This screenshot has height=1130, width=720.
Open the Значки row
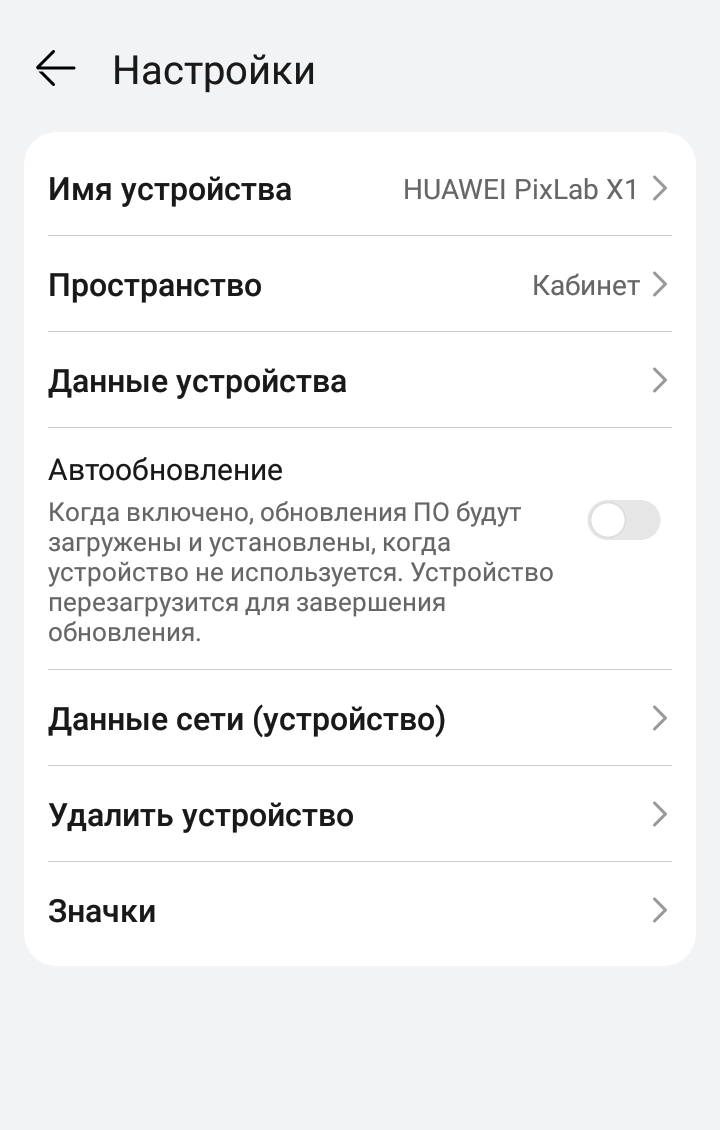tap(359, 911)
